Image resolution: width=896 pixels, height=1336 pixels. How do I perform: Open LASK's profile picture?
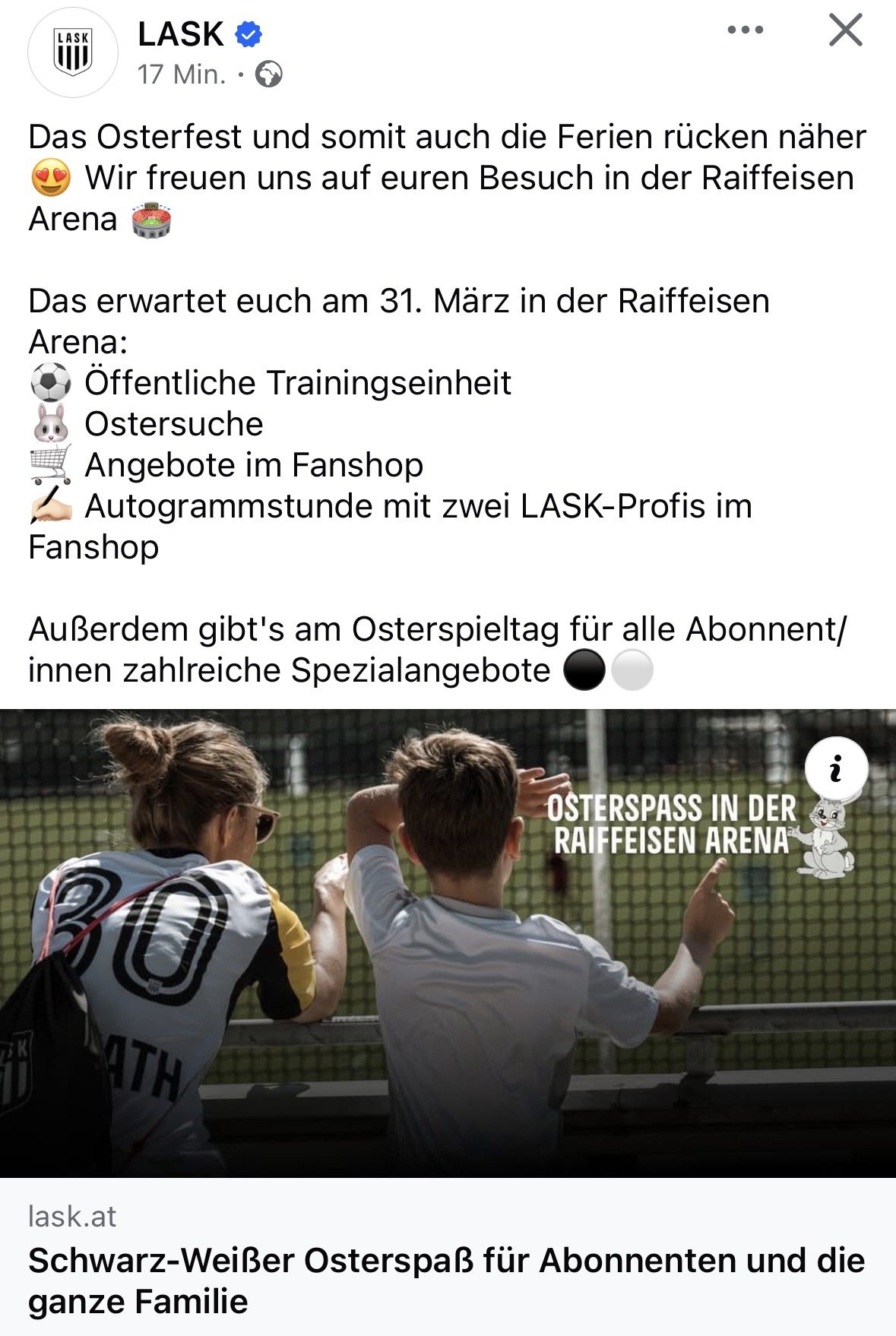(73, 52)
